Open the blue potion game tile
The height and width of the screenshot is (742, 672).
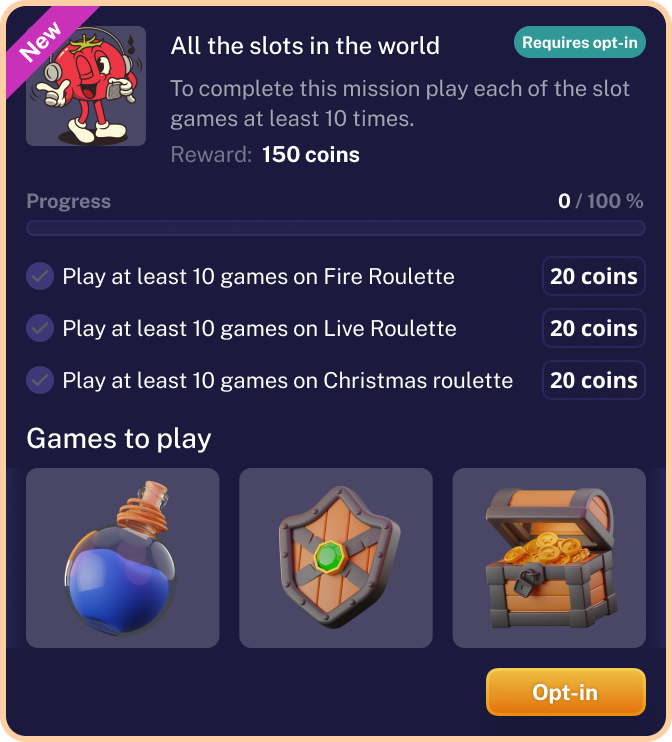pos(122,558)
